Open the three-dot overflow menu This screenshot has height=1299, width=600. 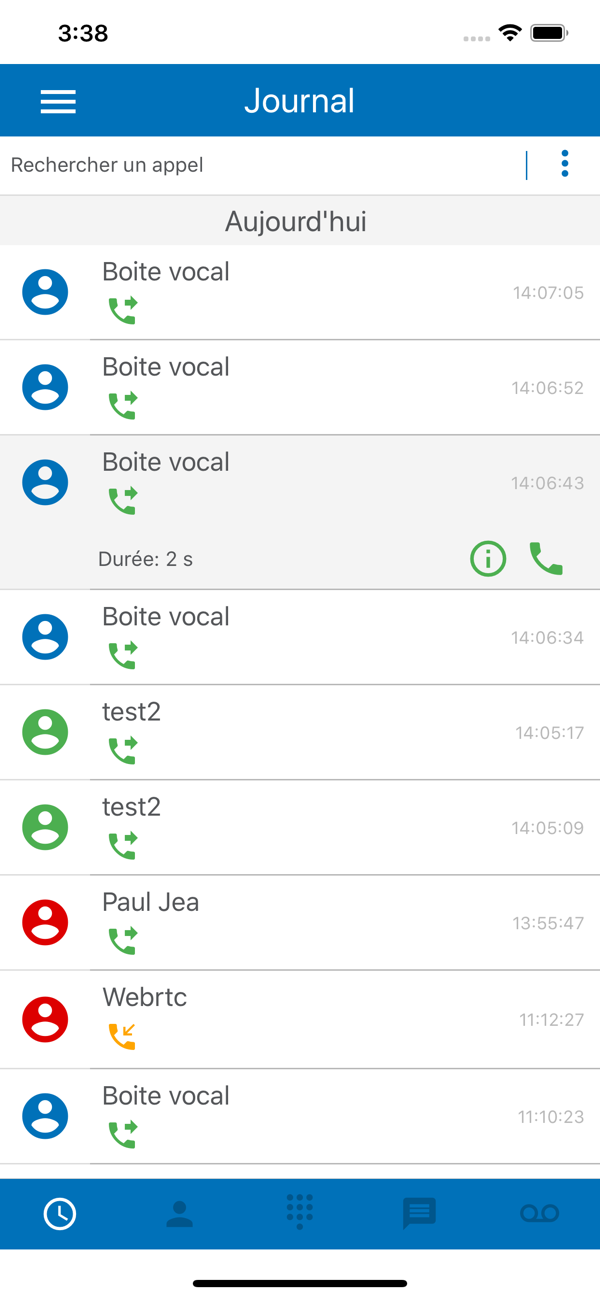click(565, 164)
